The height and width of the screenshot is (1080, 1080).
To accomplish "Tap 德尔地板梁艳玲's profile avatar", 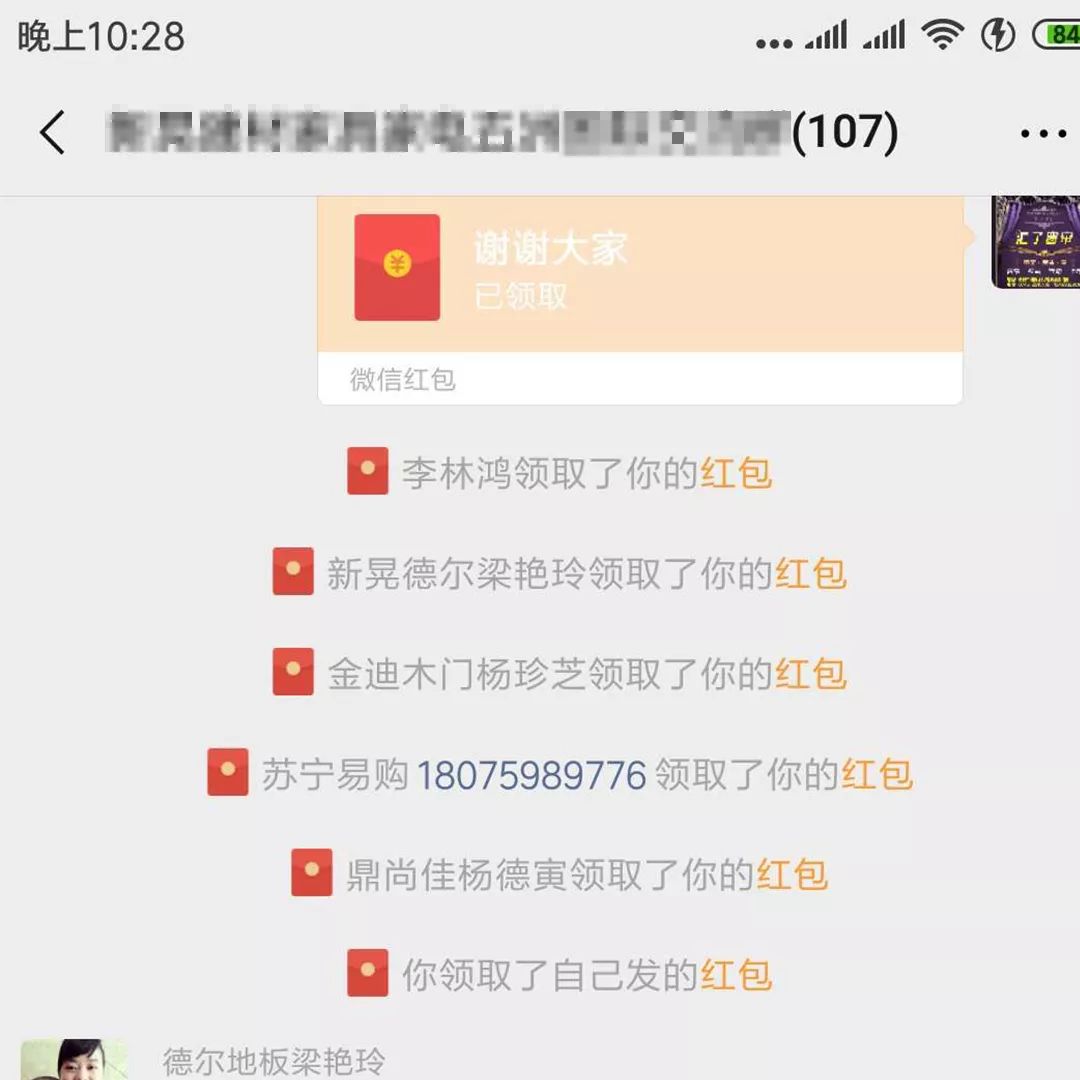I will pos(74,1060).
